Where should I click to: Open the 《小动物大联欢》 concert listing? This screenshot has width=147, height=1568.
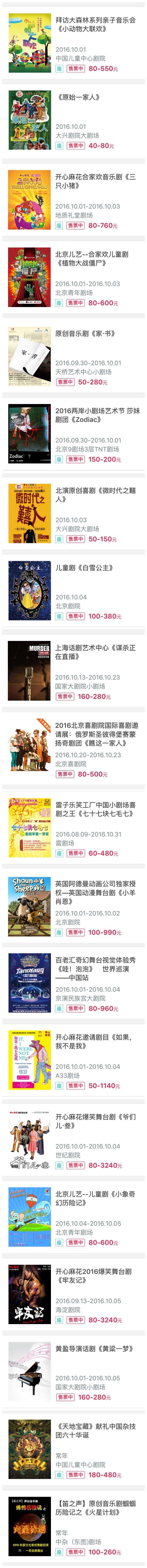[x=94, y=24]
